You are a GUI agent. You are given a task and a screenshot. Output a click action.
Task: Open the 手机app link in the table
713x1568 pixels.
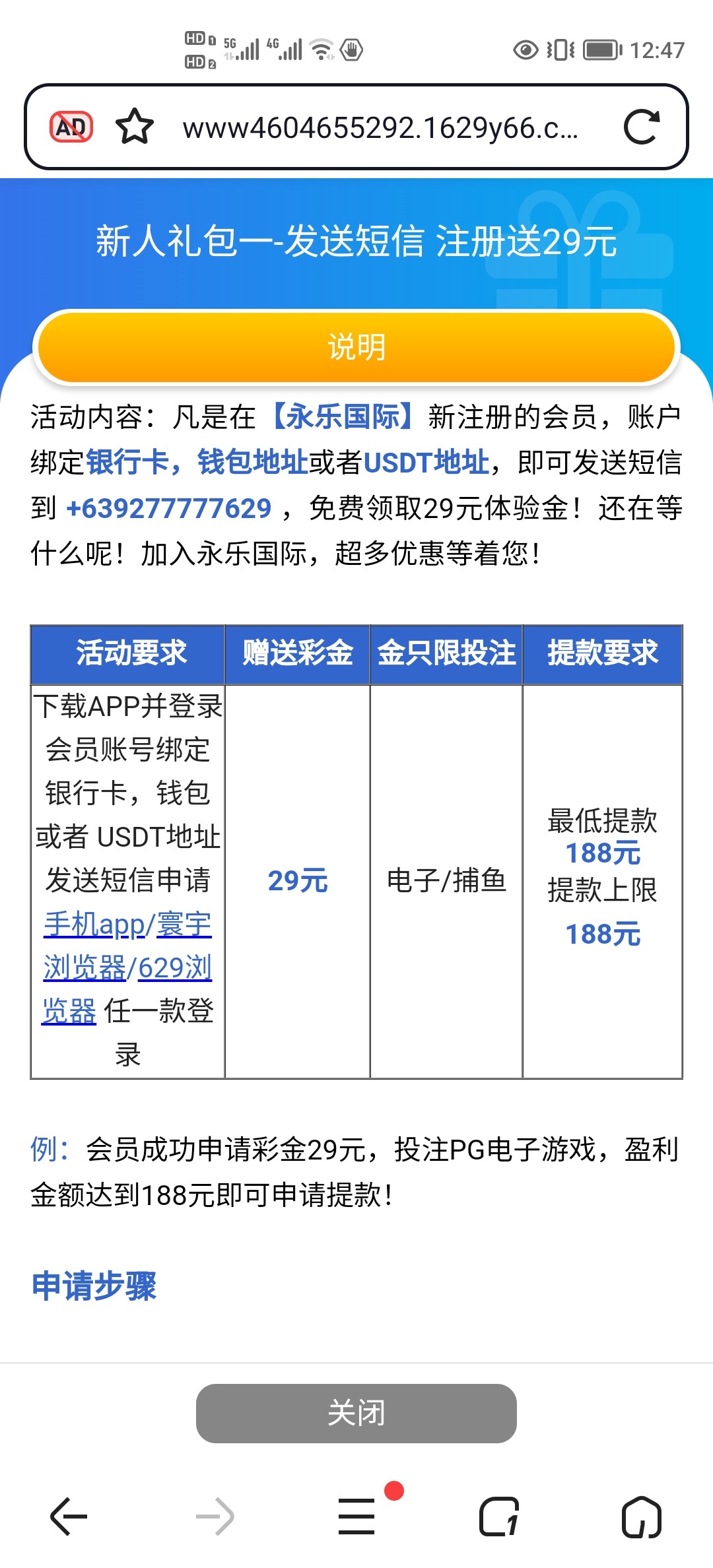[93, 926]
